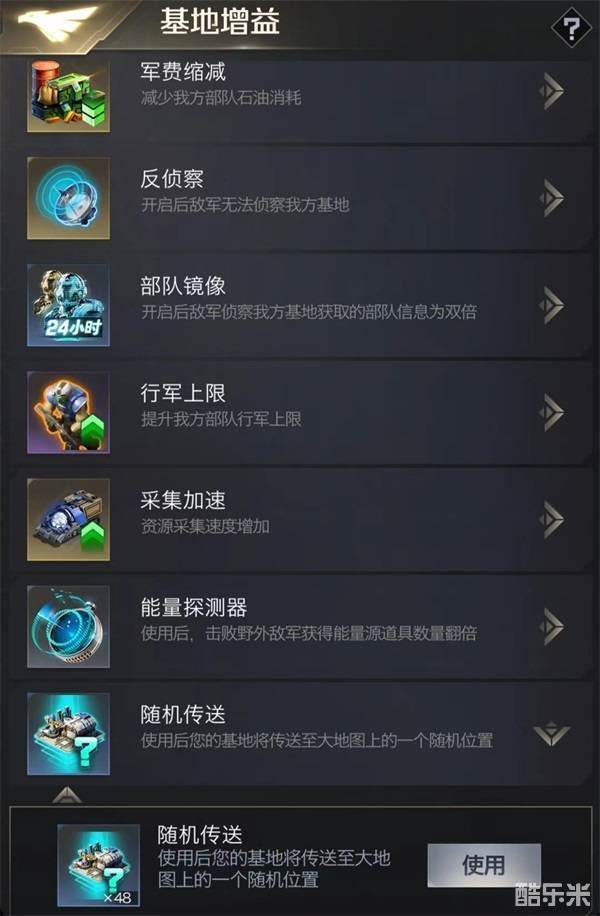Open the 能量探测器 row
Screen dimensions: 600x916
300,624
